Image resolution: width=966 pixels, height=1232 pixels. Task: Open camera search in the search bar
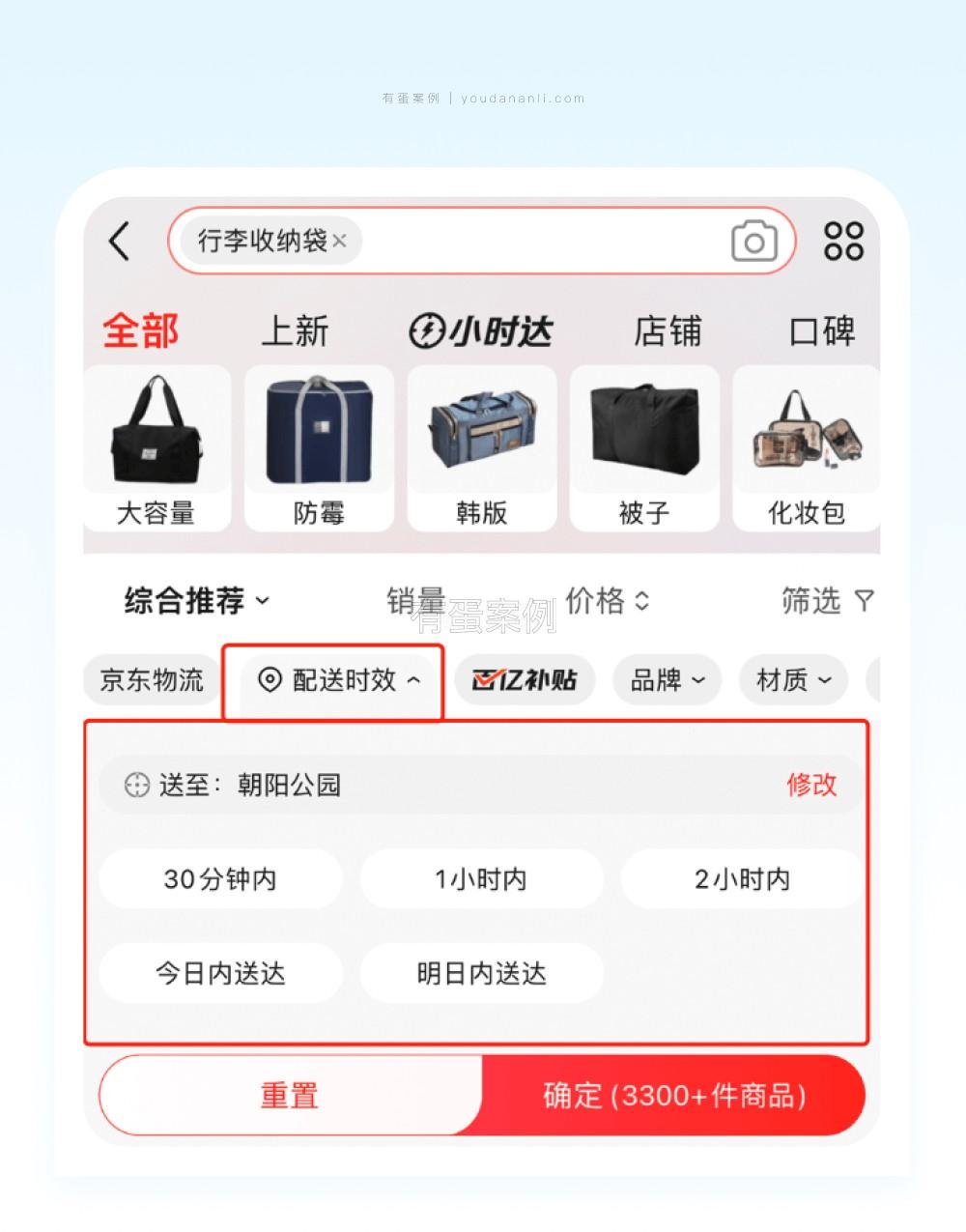tap(753, 242)
